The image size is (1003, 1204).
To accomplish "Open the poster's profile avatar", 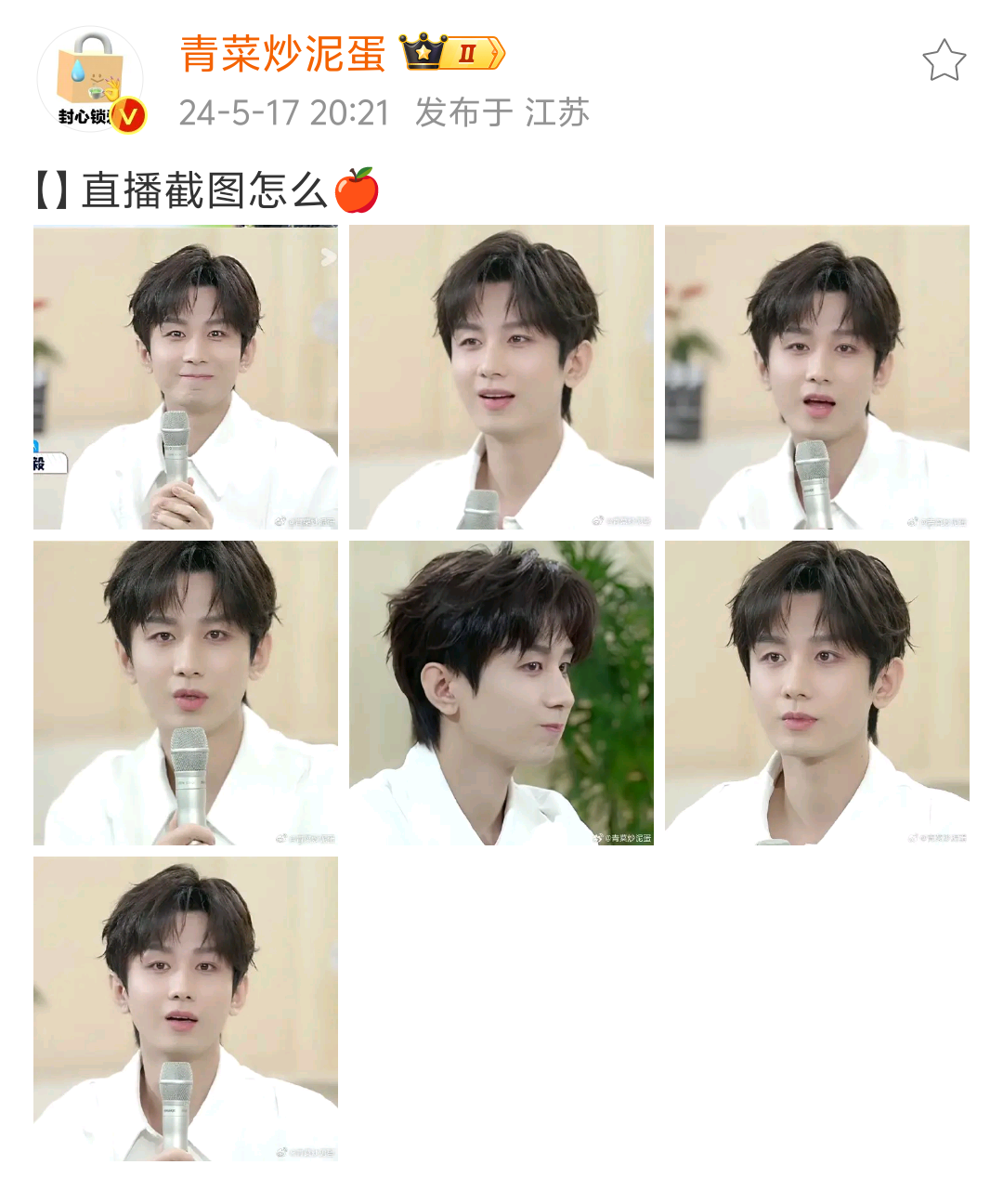I will 90,80.
